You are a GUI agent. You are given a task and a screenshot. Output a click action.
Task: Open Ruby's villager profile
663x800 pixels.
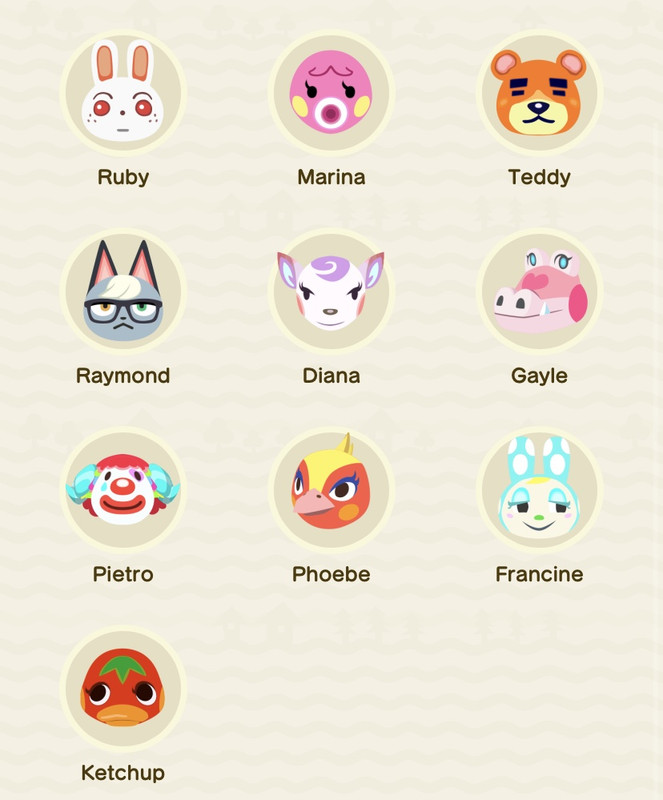pyautogui.click(x=123, y=93)
